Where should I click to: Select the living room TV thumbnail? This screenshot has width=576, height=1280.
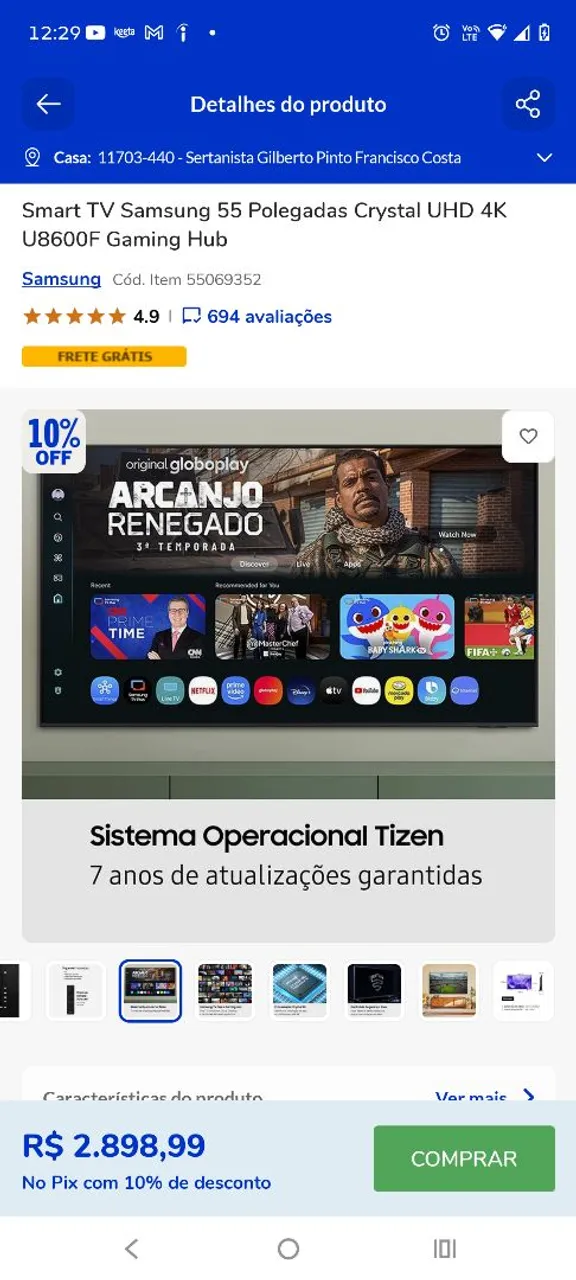[449, 991]
